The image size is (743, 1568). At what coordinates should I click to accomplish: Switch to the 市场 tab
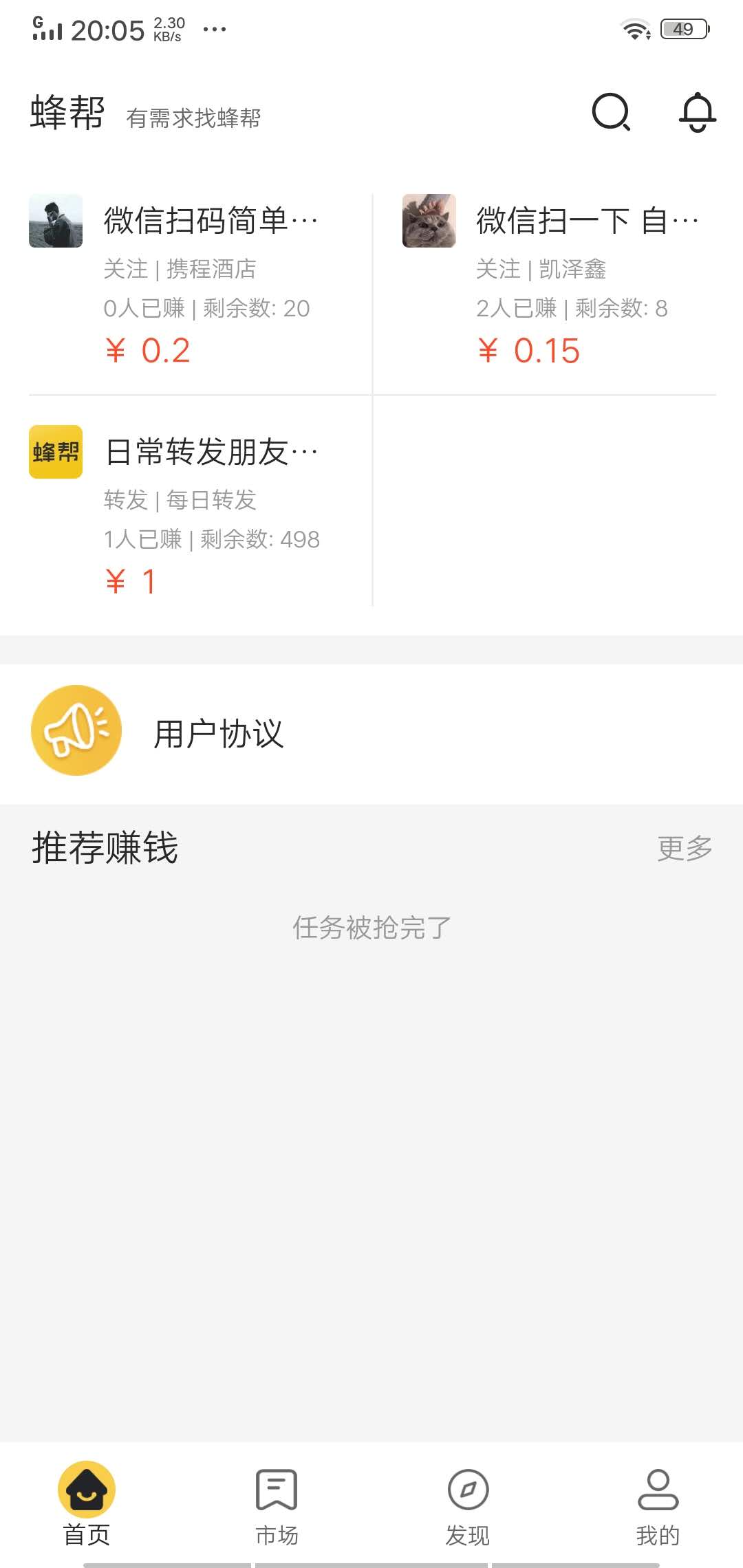(277, 1504)
